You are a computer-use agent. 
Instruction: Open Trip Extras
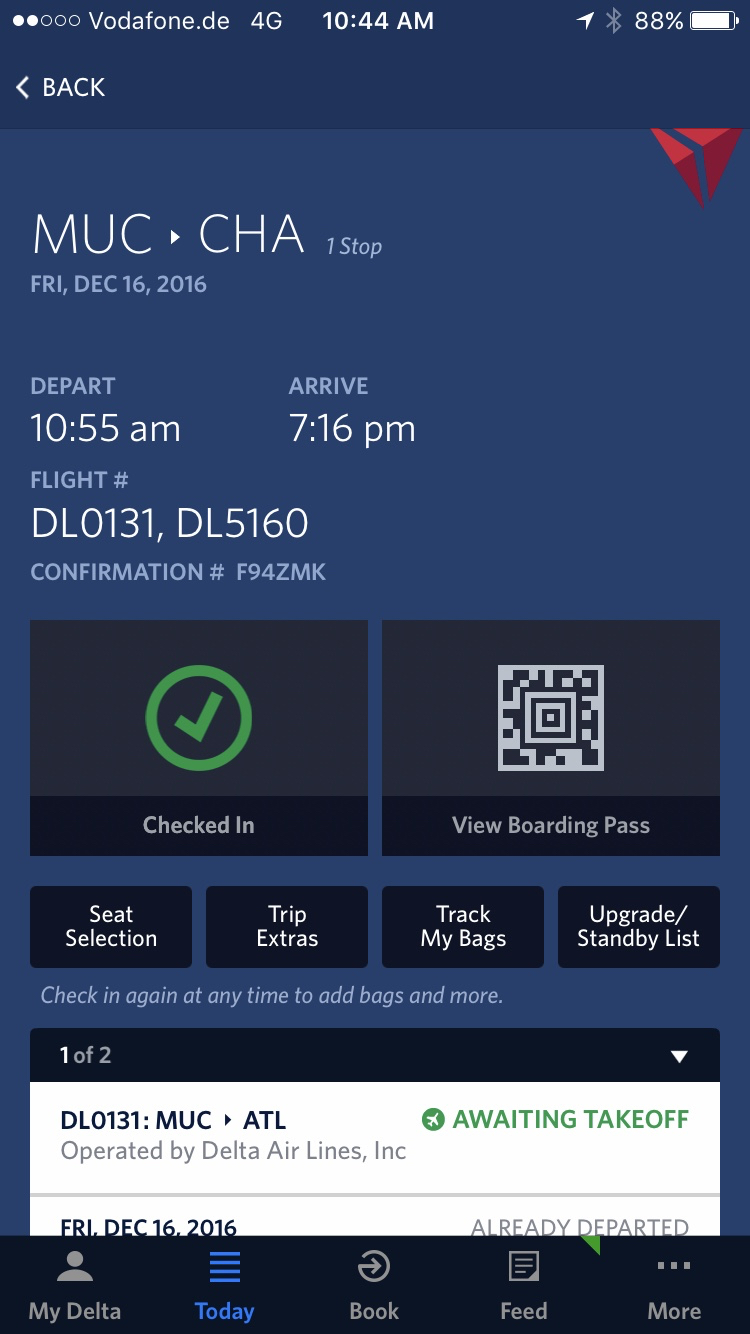tap(287, 927)
